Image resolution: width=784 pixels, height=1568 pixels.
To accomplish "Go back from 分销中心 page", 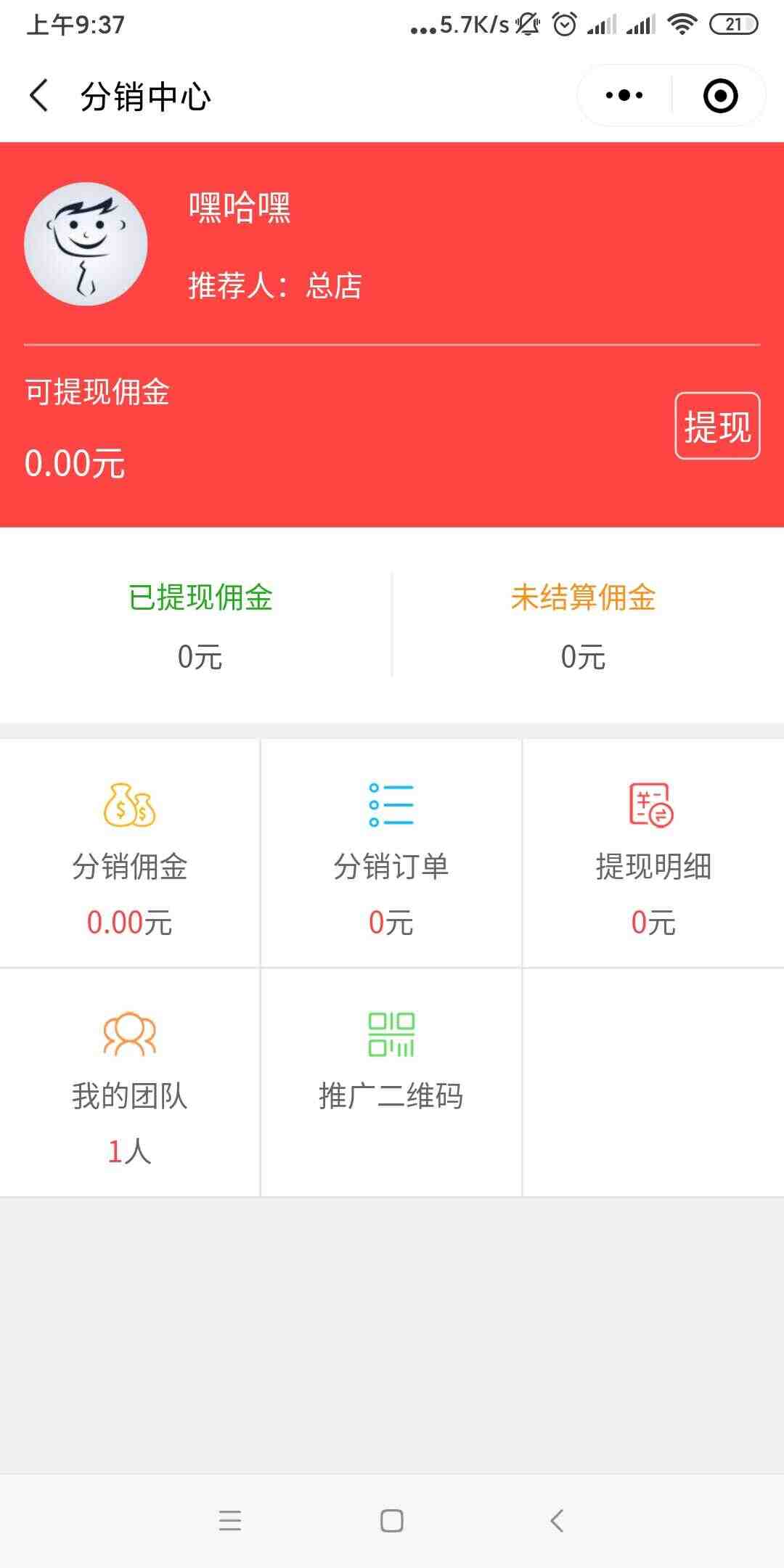I will tap(39, 96).
